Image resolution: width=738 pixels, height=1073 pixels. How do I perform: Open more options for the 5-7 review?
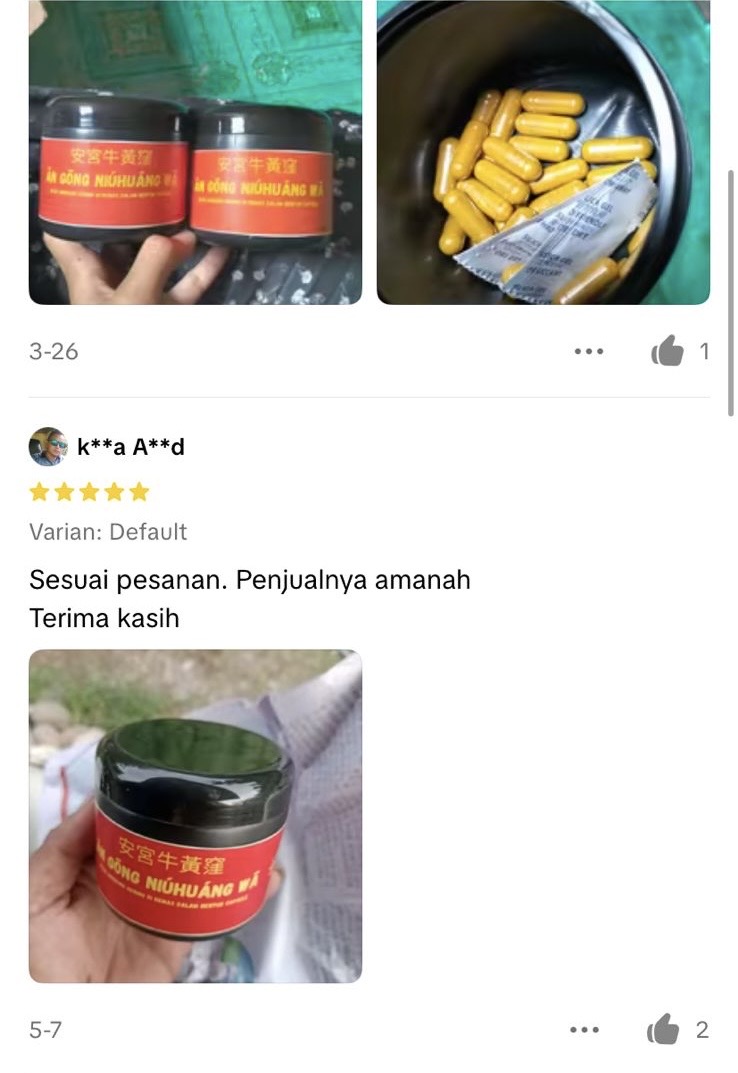coord(584,1029)
